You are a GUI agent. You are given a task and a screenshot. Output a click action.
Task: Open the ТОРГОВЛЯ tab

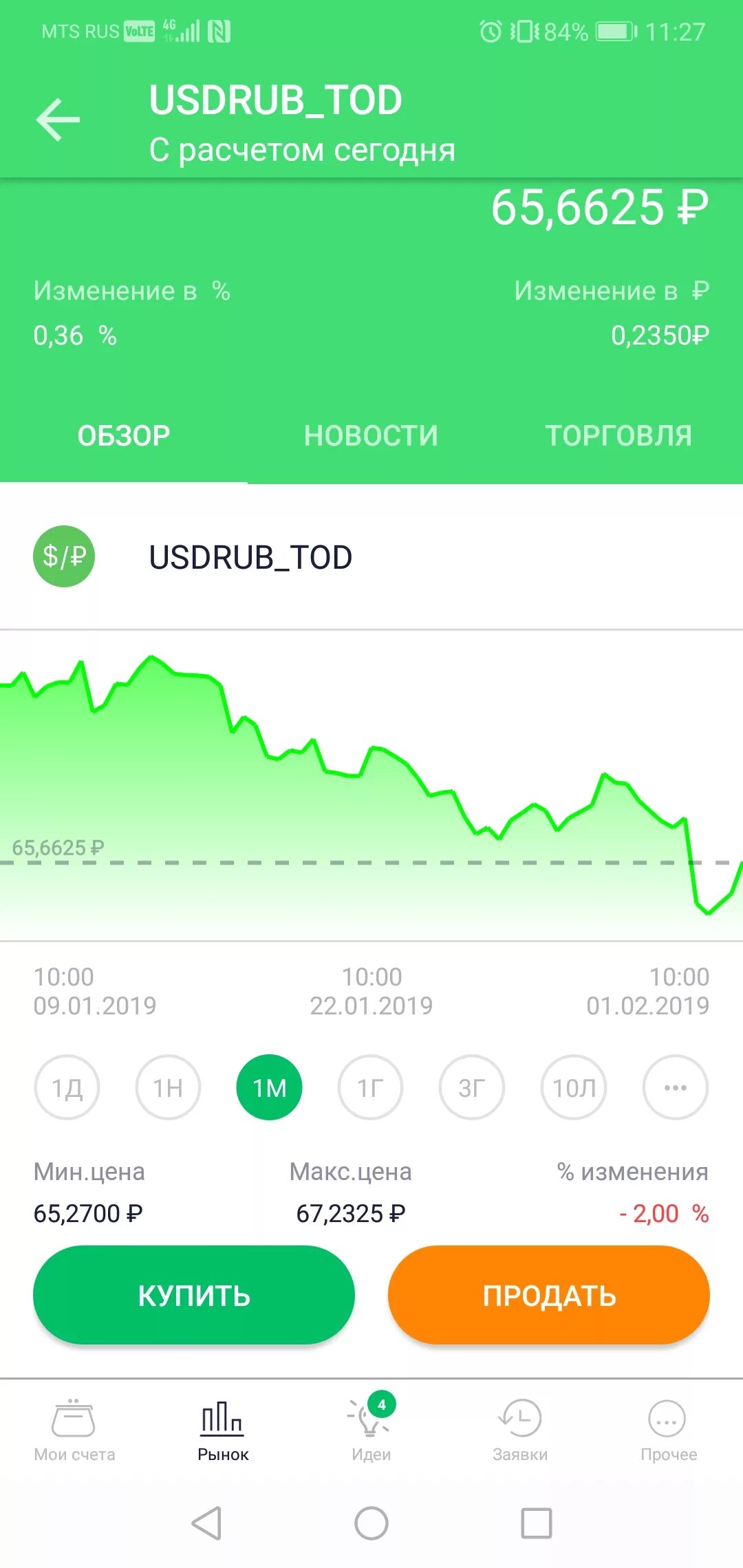(619, 436)
